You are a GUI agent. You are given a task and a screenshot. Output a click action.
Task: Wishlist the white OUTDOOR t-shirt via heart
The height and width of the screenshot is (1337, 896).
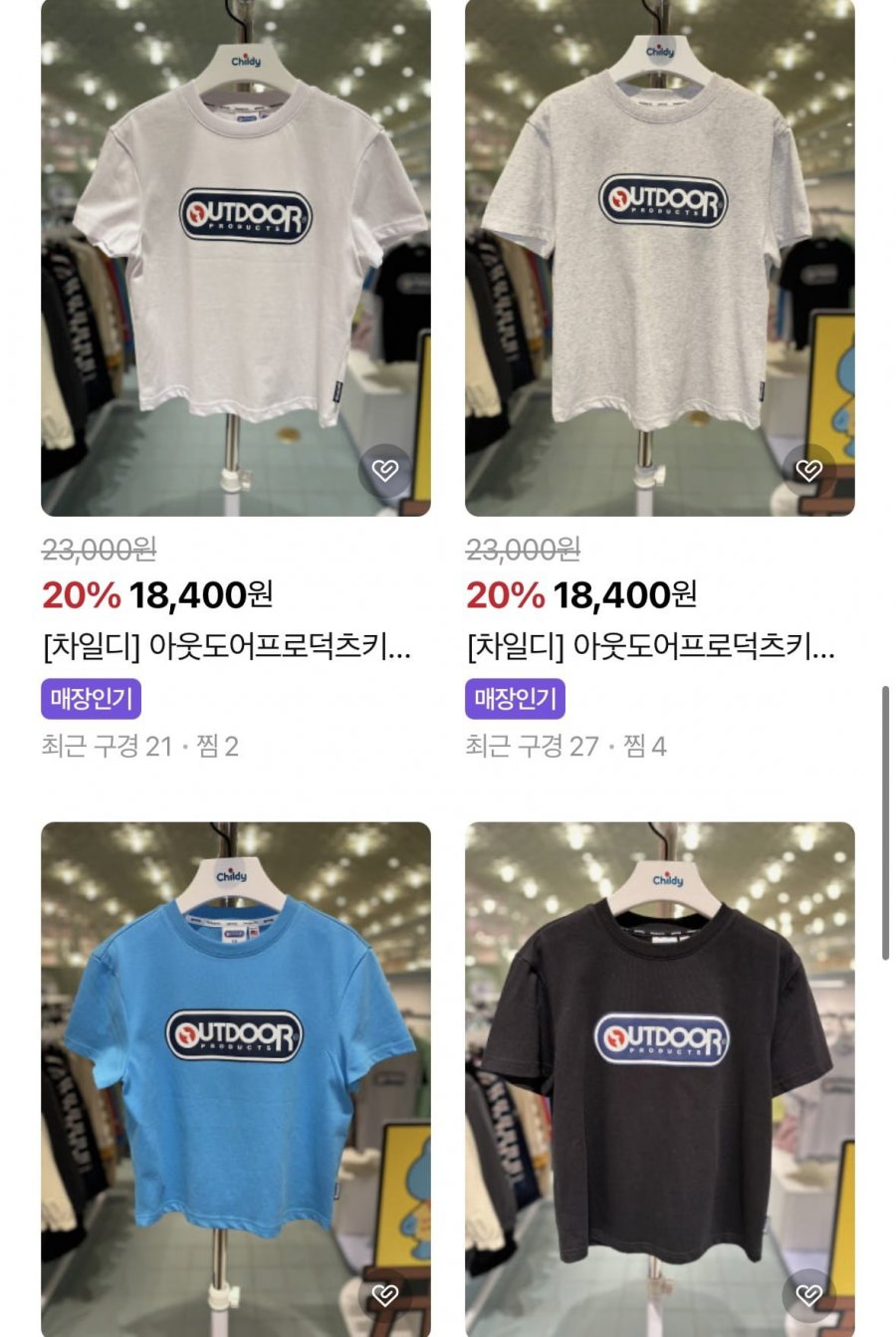(x=384, y=470)
